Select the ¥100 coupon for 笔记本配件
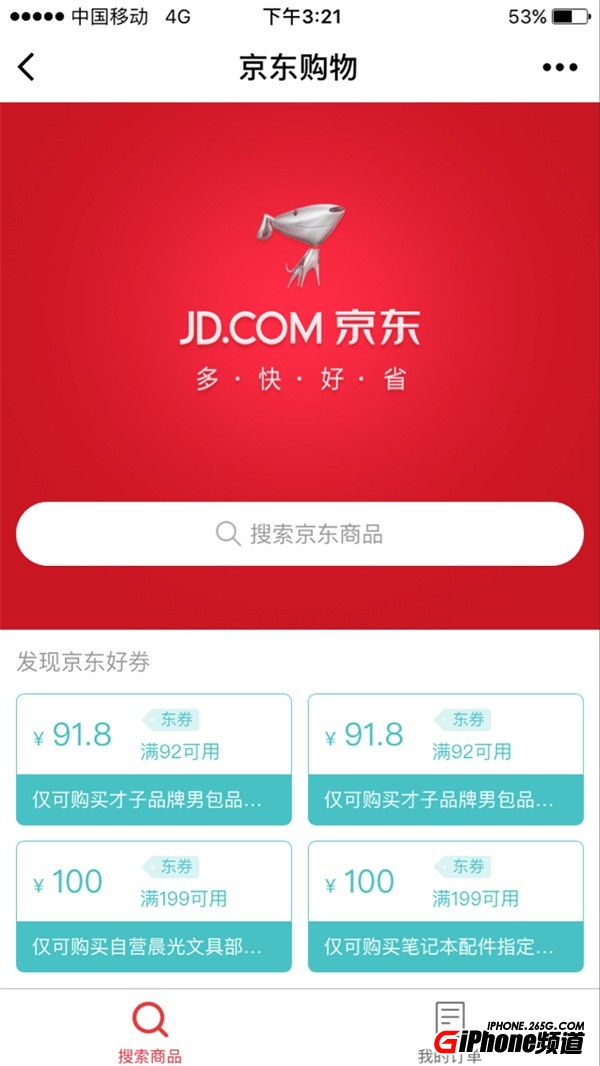The height and width of the screenshot is (1066, 600). 445,906
